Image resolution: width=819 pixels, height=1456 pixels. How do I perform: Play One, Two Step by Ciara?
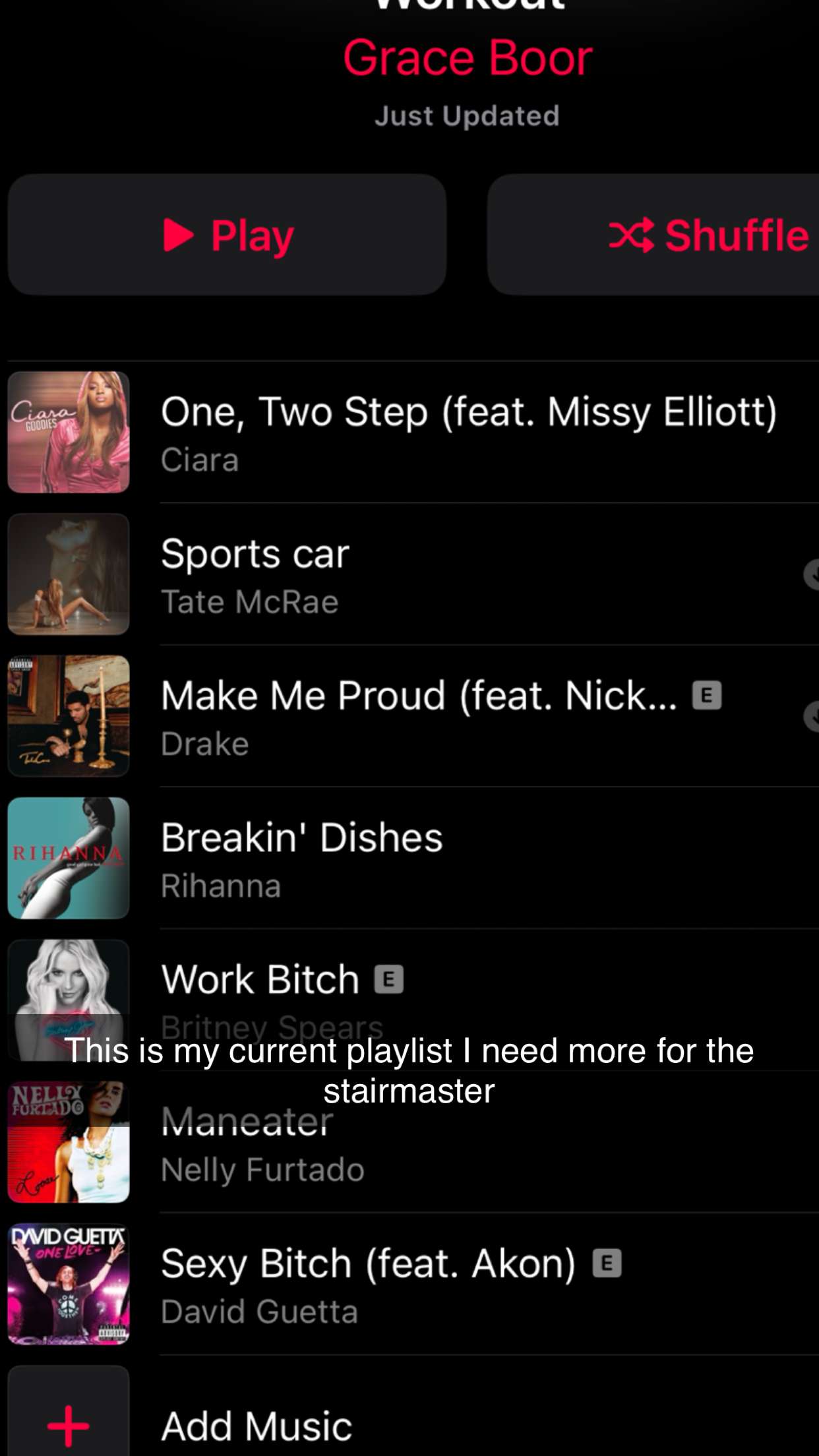click(x=468, y=432)
